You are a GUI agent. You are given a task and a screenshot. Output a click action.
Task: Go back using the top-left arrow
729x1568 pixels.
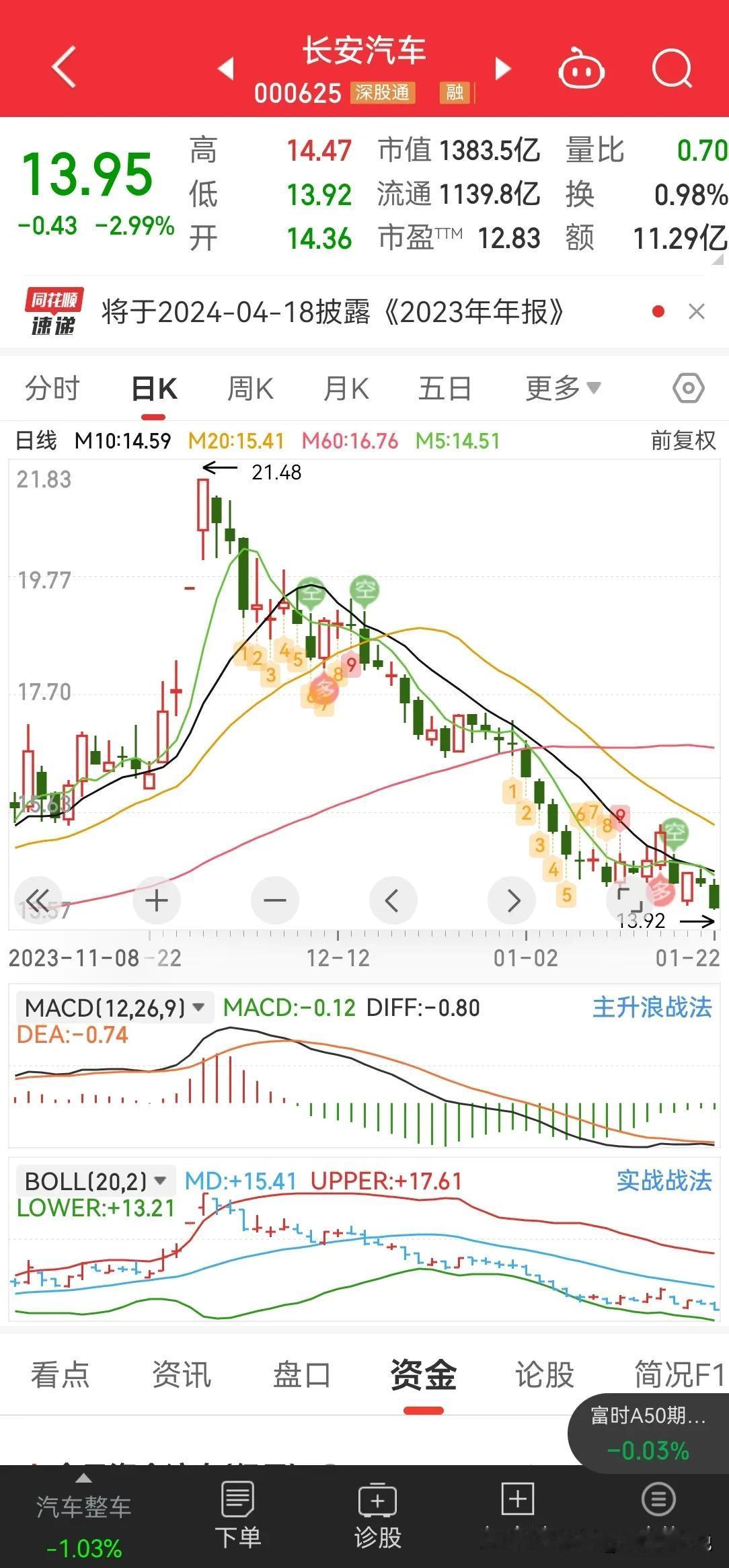point(64,67)
